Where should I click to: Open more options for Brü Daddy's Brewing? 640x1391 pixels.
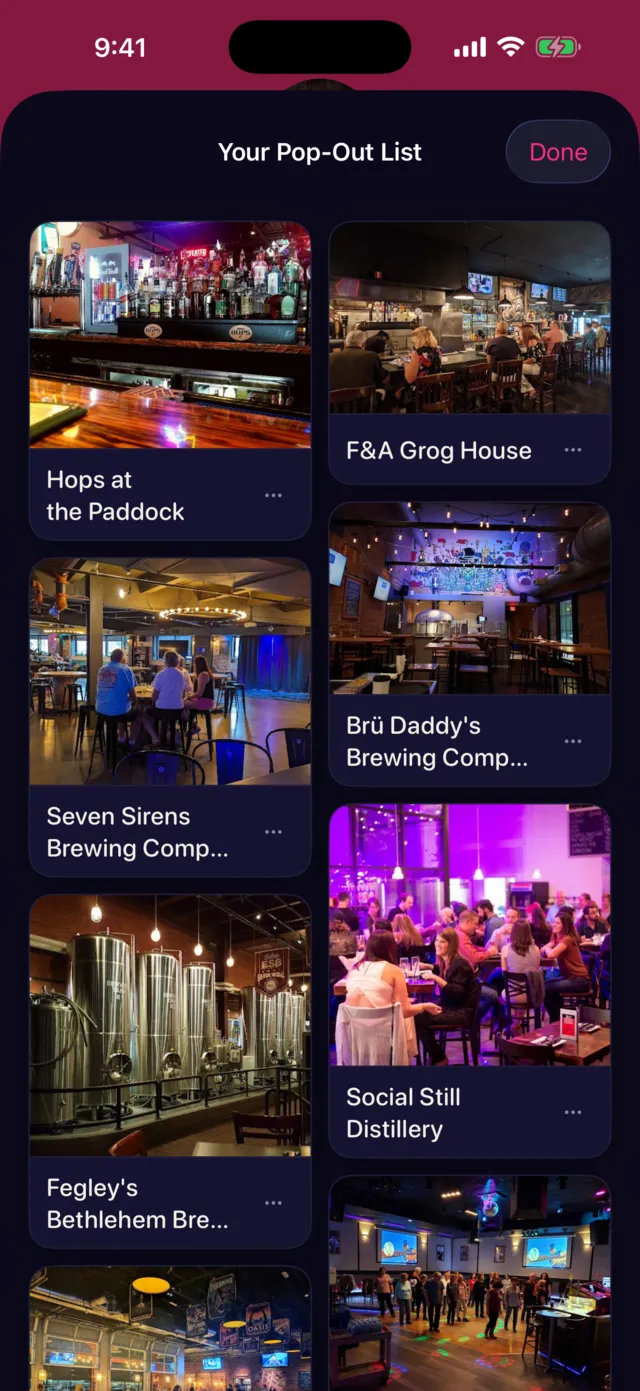click(573, 742)
